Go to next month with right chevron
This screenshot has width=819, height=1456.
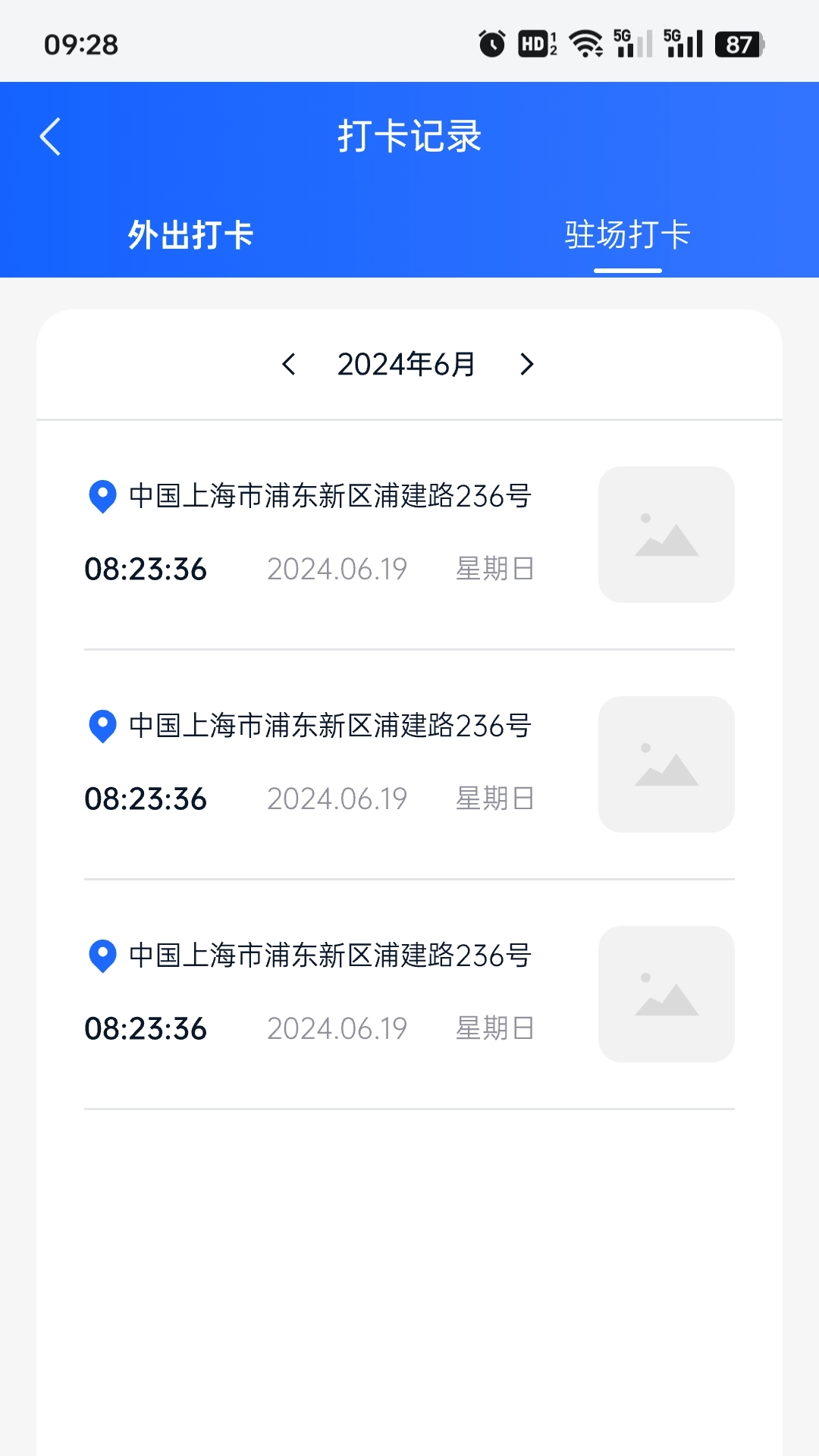526,365
